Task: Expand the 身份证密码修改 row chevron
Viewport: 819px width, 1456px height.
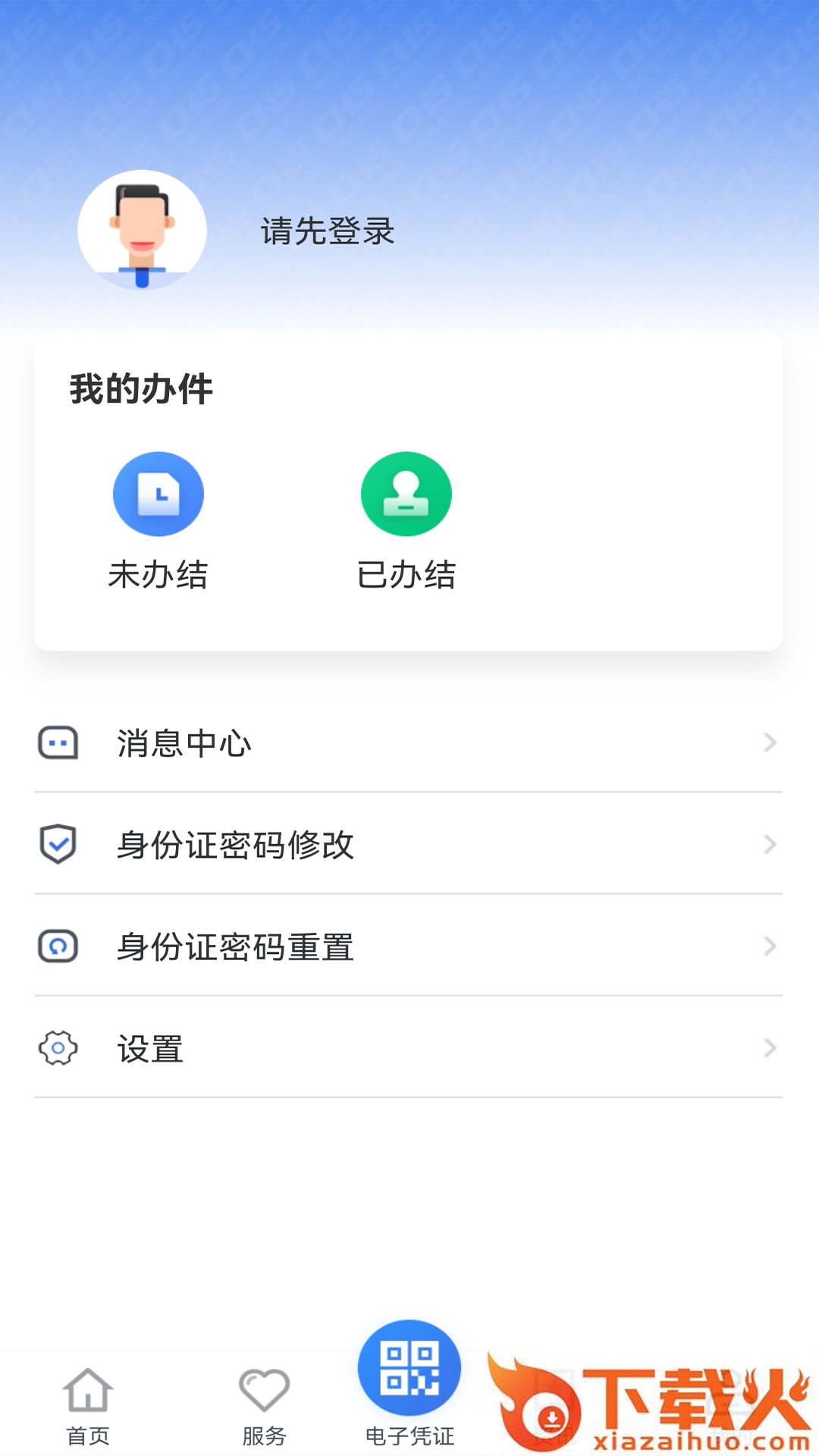Action: click(770, 843)
